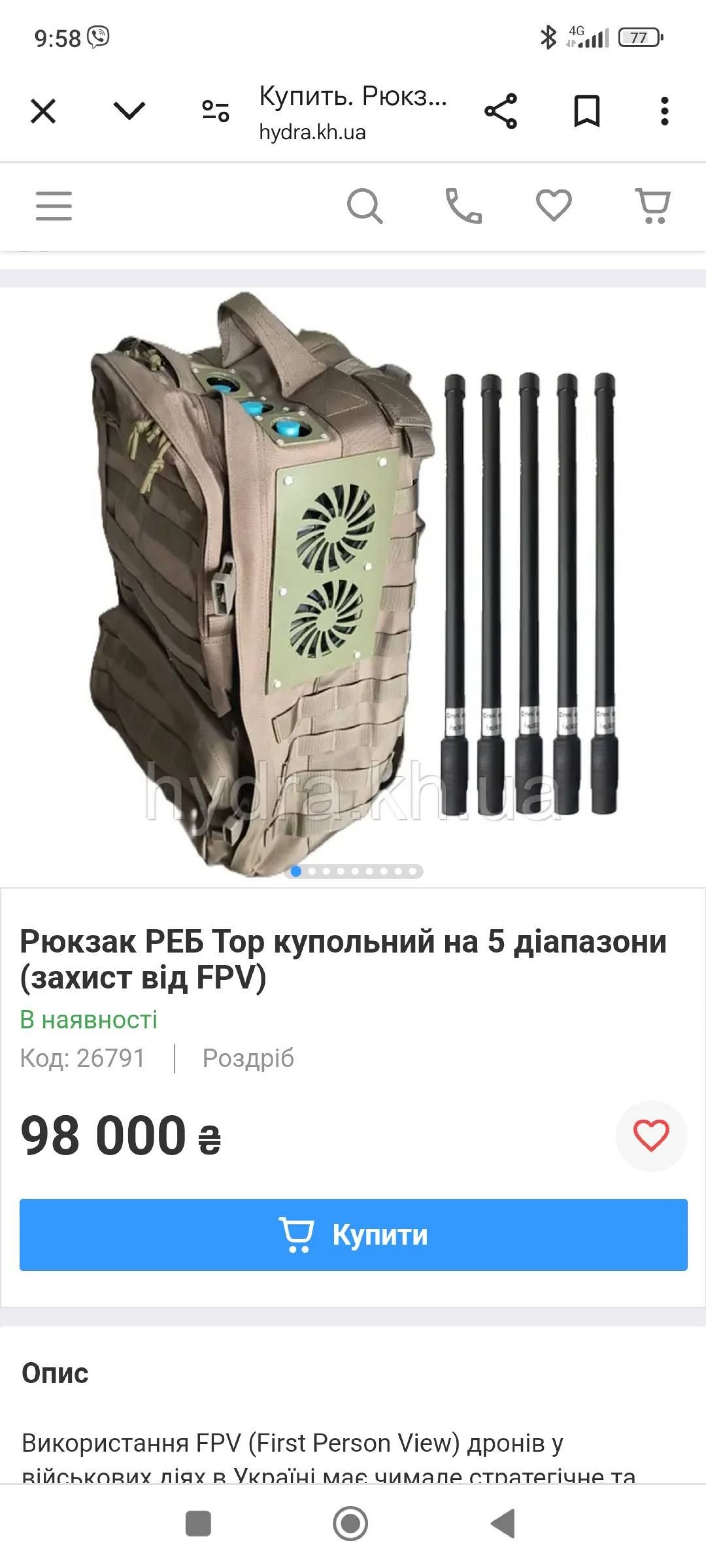The height and width of the screenshot is (1568, 706).
Task: Open the store hamburger menu
Action: tap(54, 206)
